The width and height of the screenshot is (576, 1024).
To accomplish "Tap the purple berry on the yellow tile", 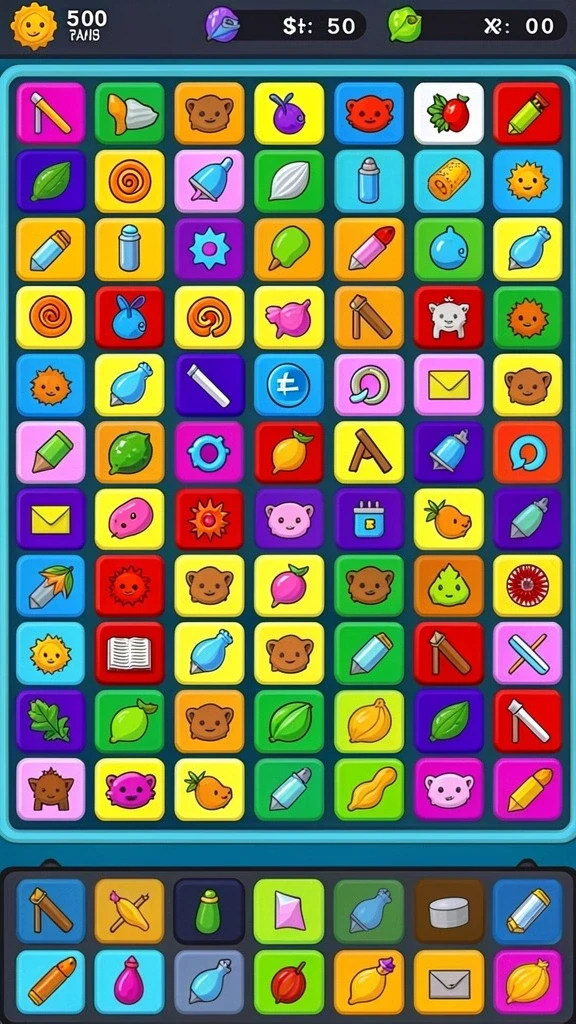I will (x=289, y=113).
